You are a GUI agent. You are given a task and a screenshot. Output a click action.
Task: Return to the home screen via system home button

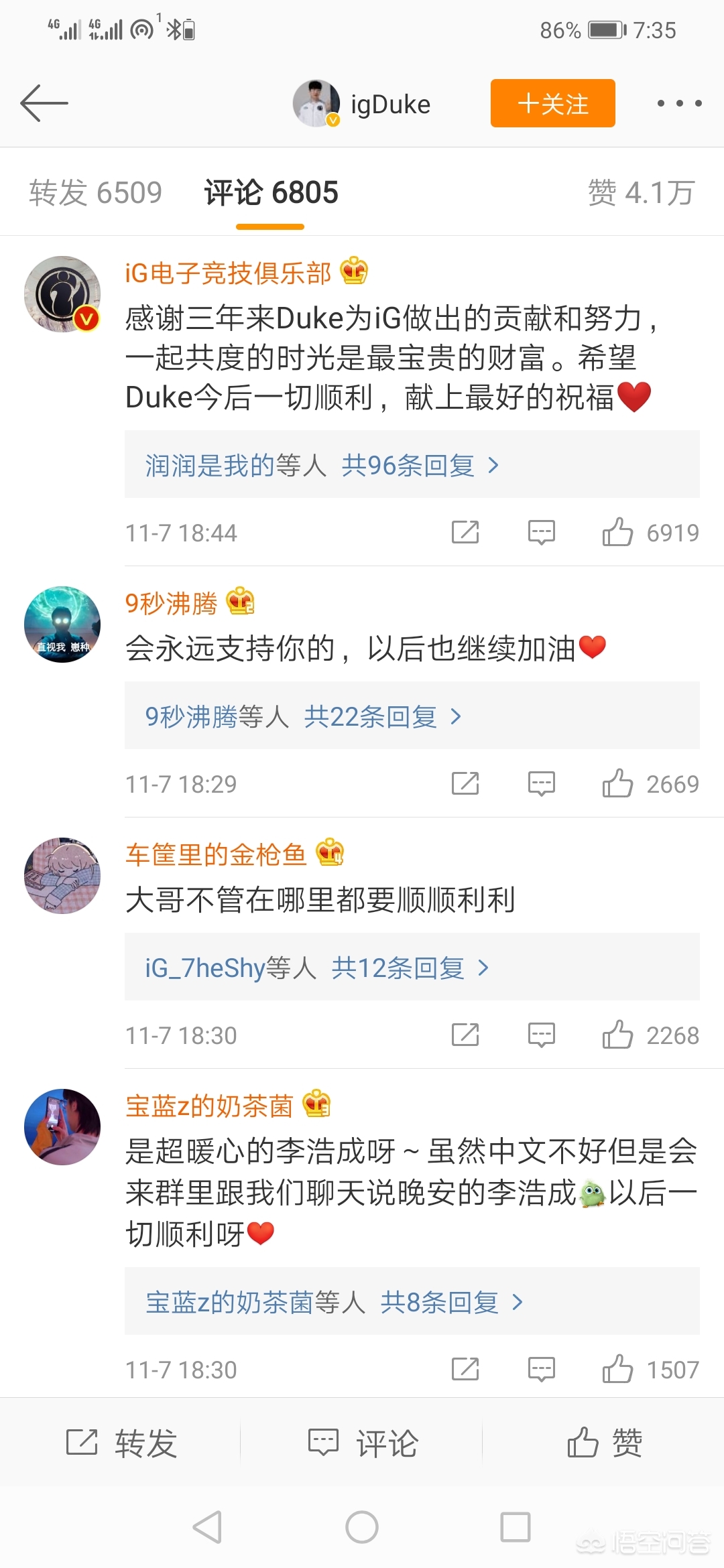(x=362, y=1528)
